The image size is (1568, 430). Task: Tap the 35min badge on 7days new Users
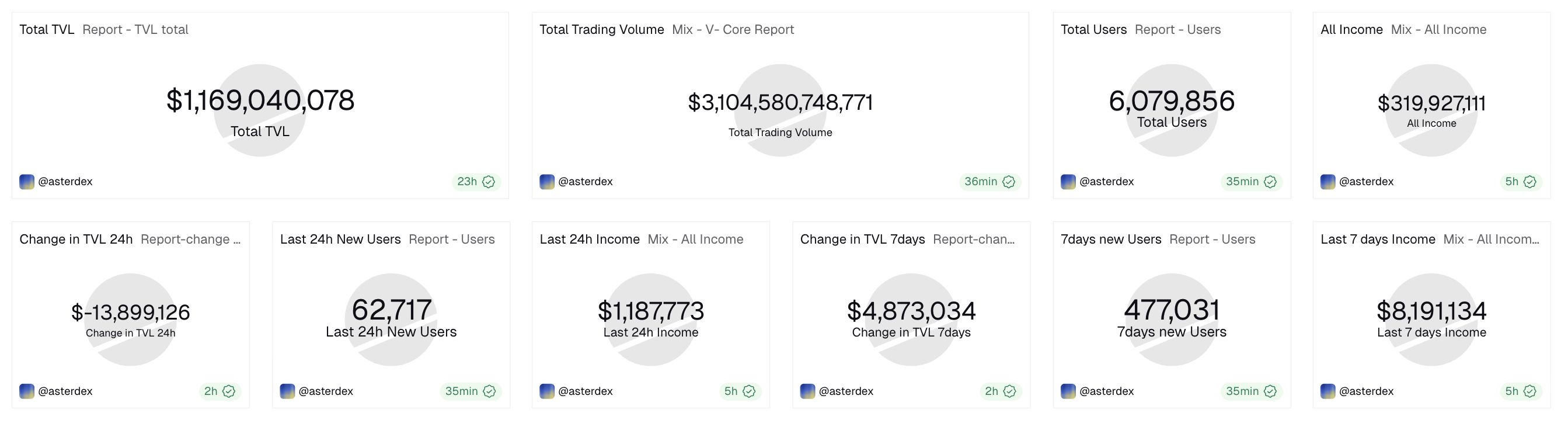[x=1250, y=391]
